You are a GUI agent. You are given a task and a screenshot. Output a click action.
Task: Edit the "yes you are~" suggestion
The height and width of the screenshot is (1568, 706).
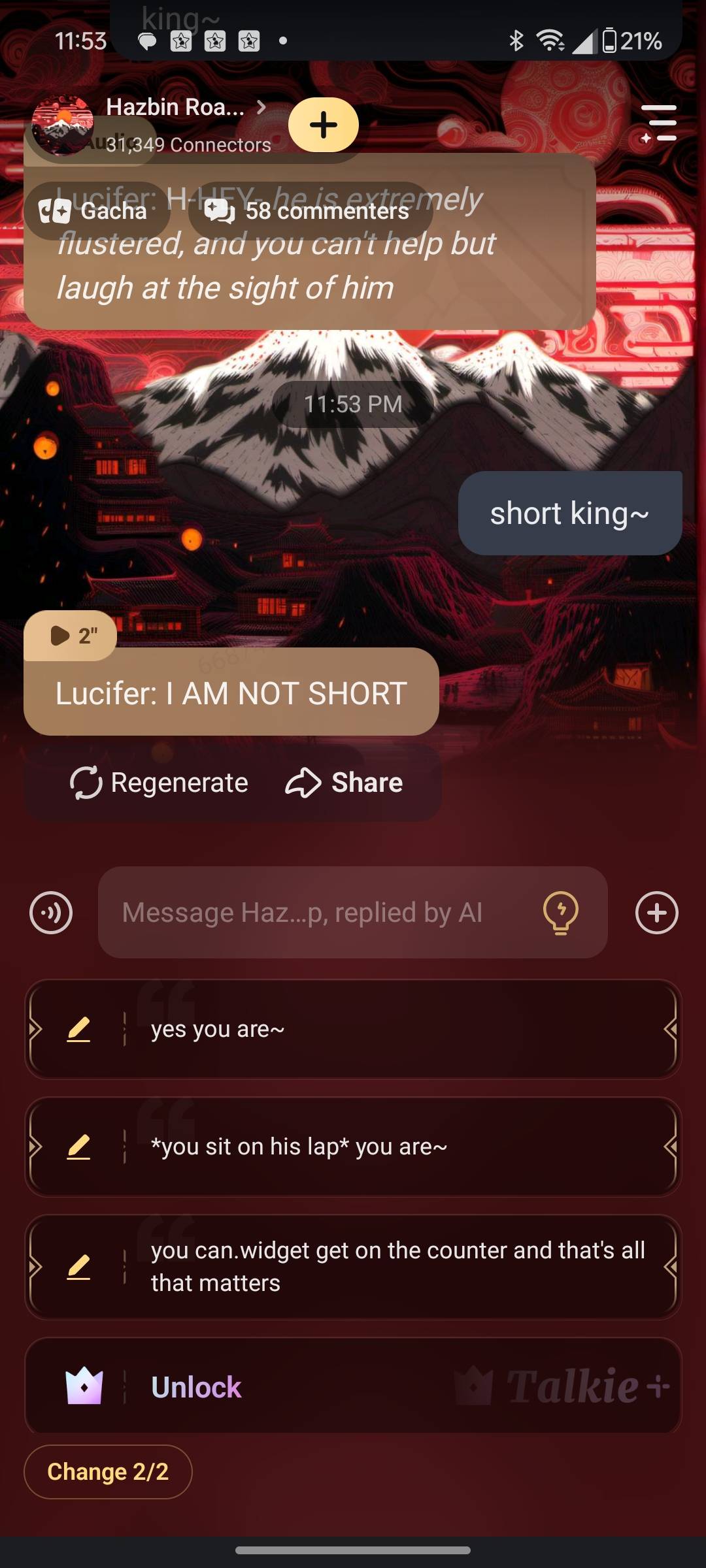[78, 1030]
